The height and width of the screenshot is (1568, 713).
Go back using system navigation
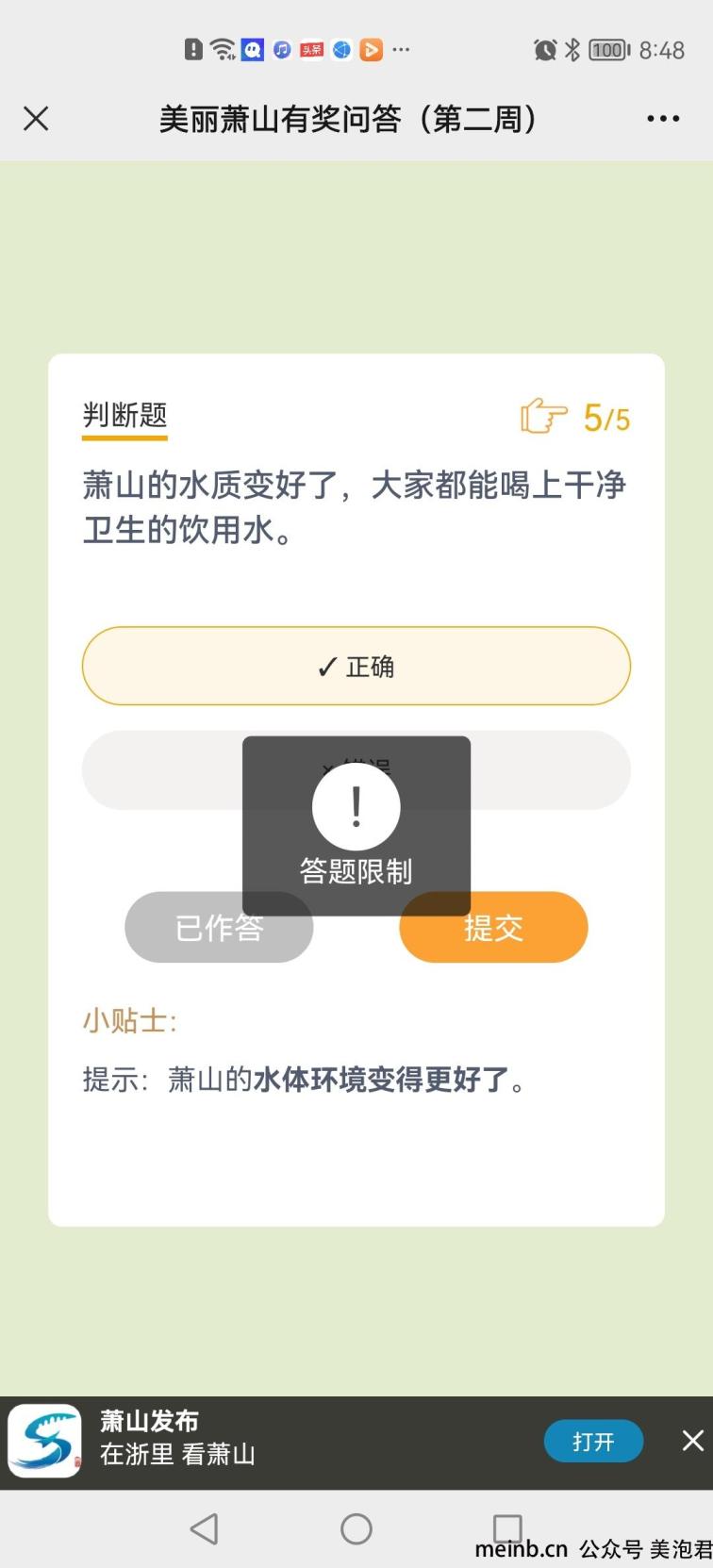click(x=204, y=1528)
